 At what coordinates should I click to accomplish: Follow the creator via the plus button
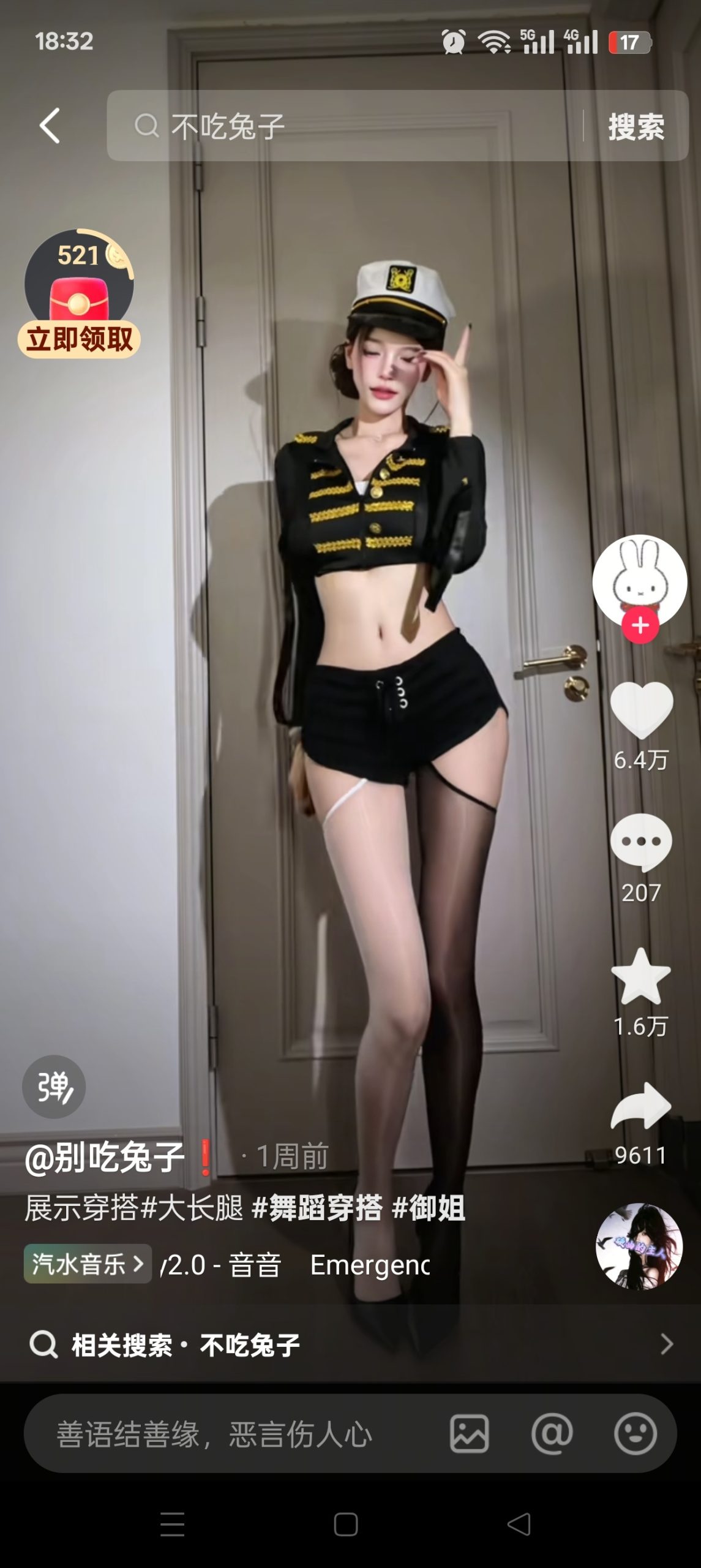tap(640, 626)
